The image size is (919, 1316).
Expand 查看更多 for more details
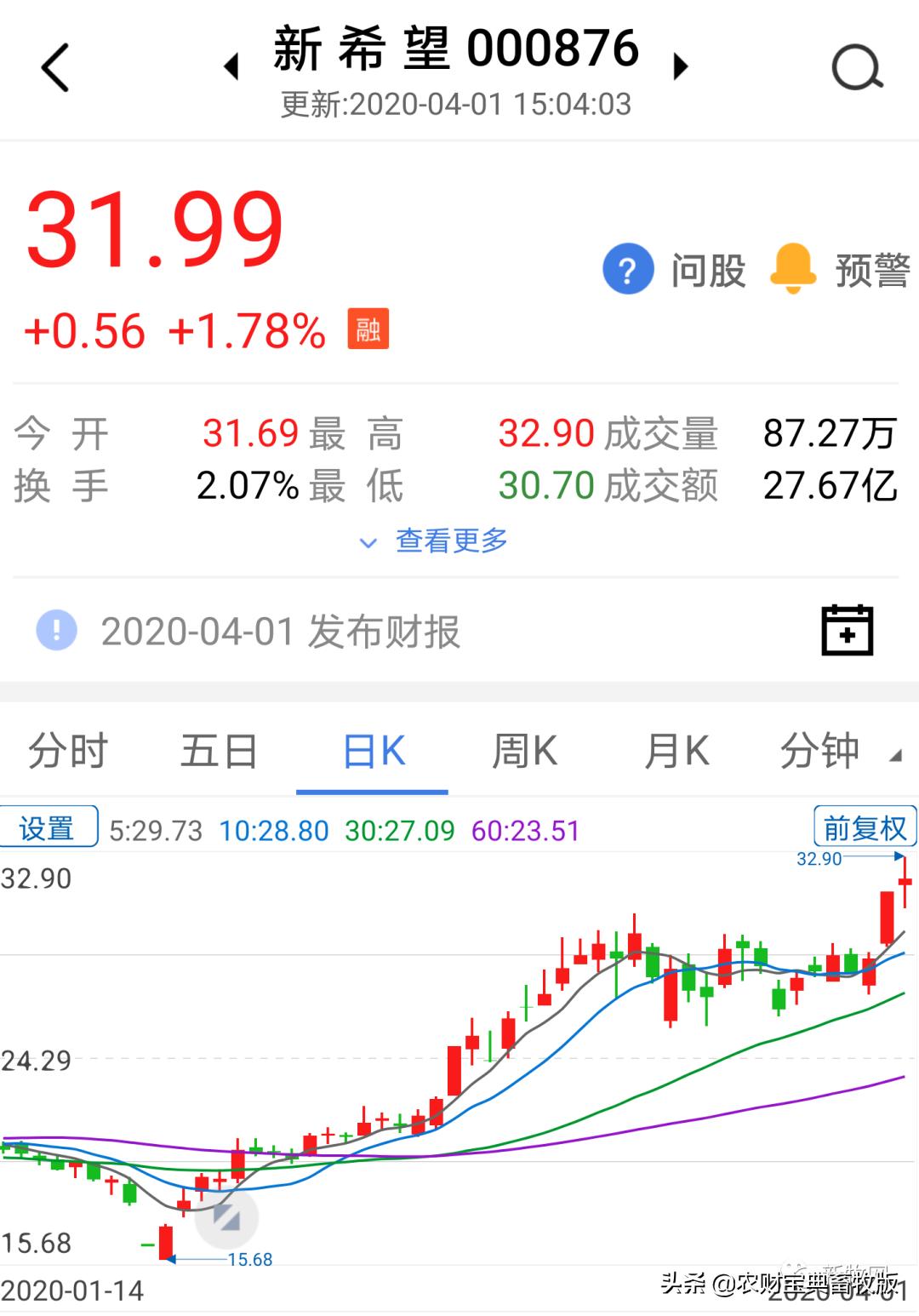[435, 541]
